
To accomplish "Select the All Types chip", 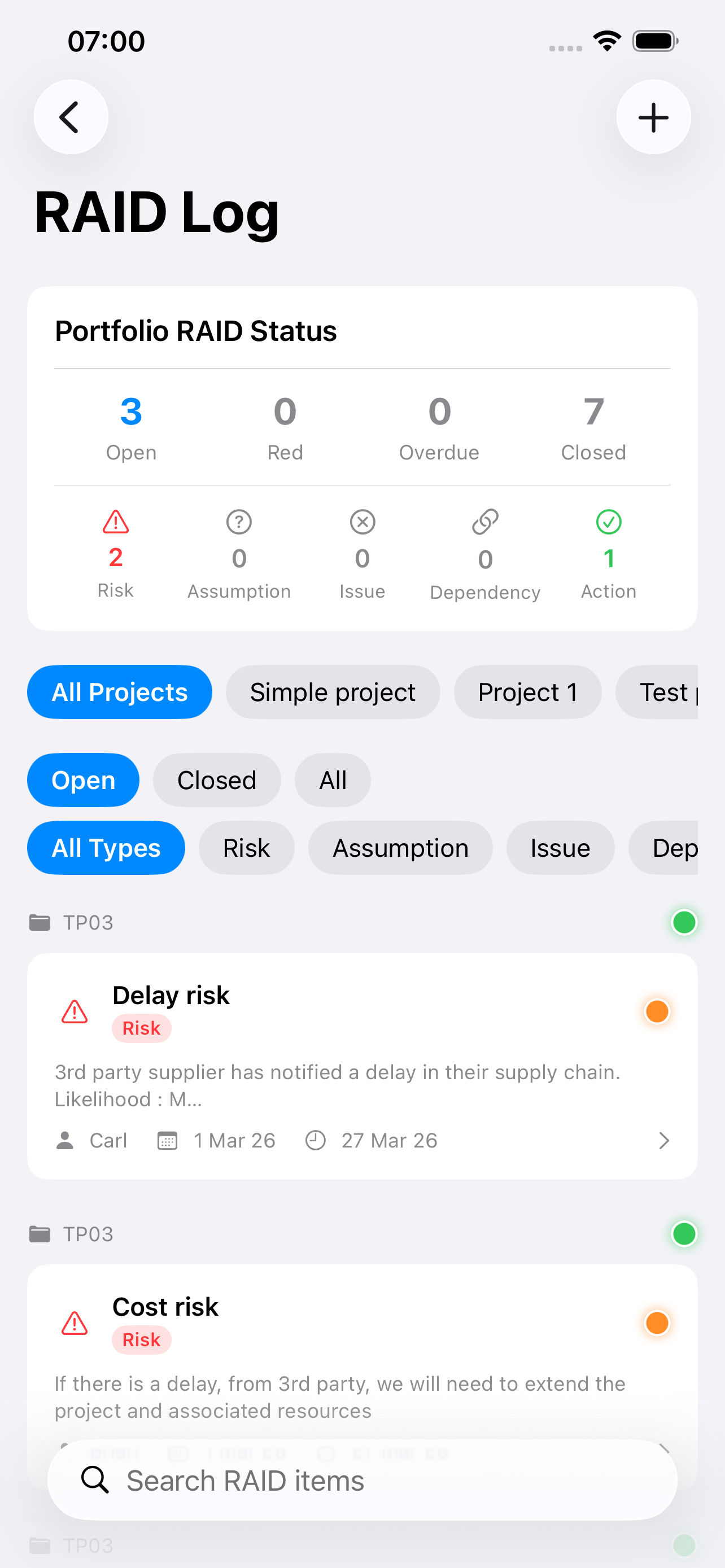I will pos(106,848).
